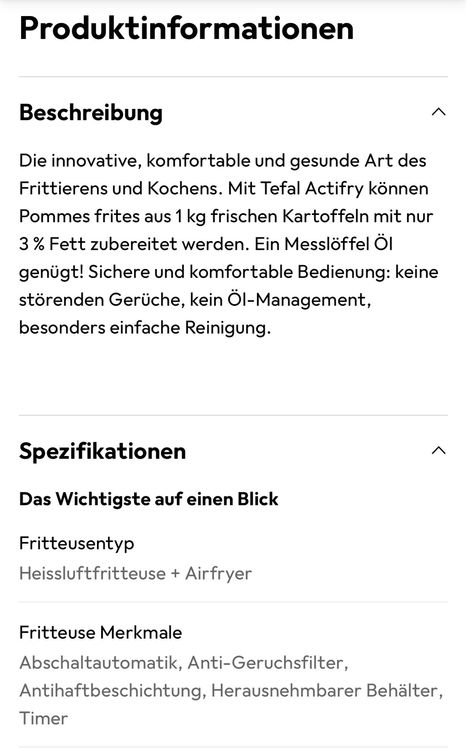Collapse the Beschreibung section
466x750 pixels.
click(x=438, y=112)
